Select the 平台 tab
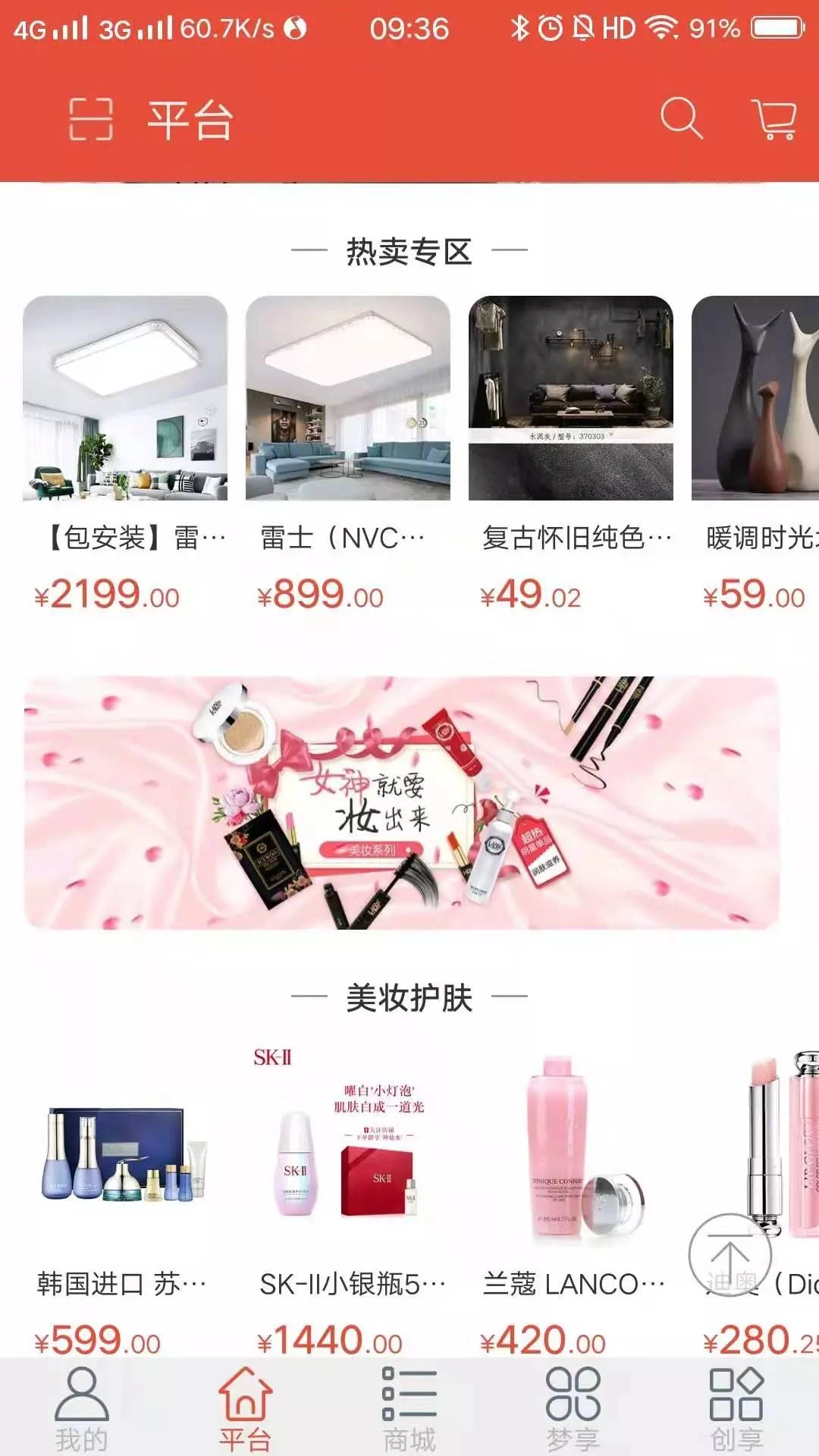This screenshot has width=819, height=1456. [x=245, y=1409]
